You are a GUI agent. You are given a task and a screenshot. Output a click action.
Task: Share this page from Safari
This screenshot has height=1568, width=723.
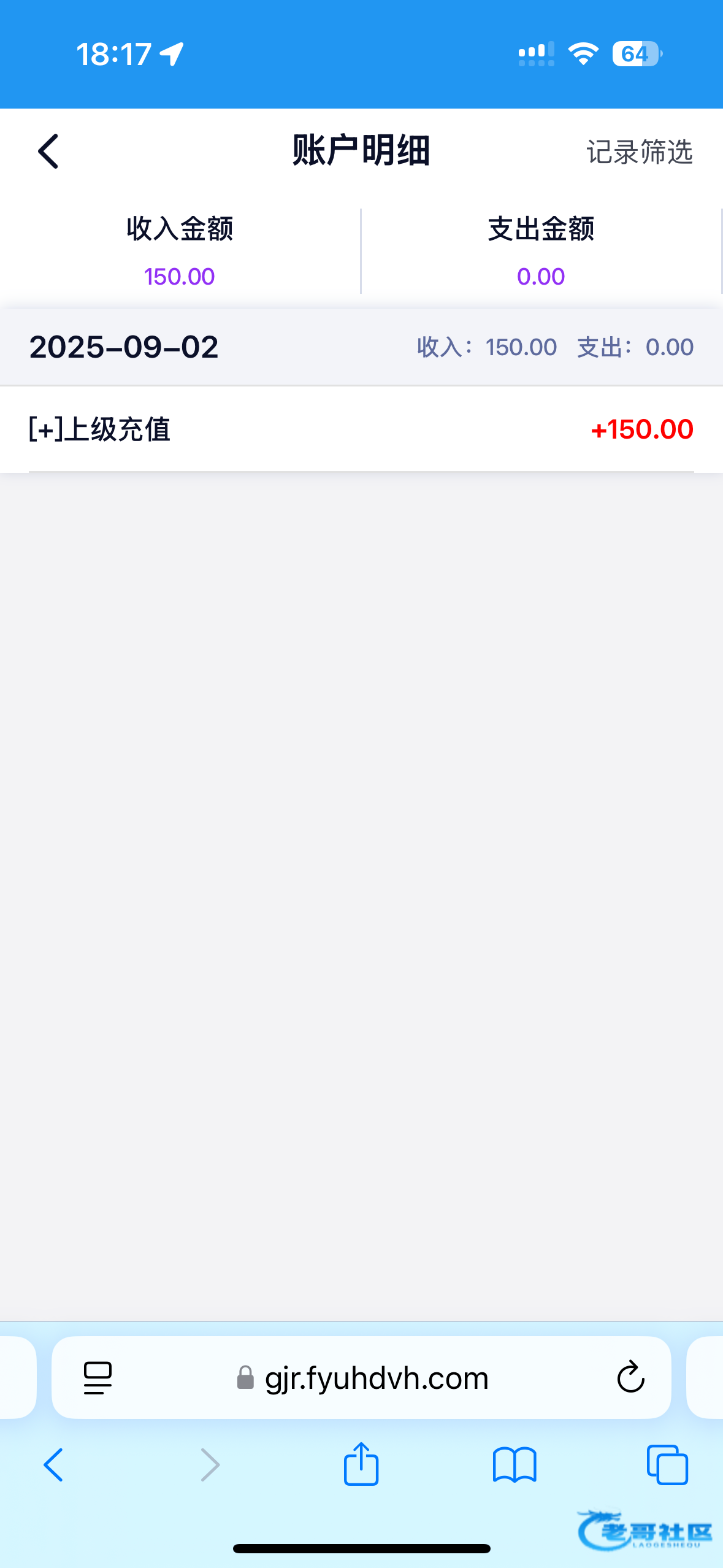tap(361, 1464)
